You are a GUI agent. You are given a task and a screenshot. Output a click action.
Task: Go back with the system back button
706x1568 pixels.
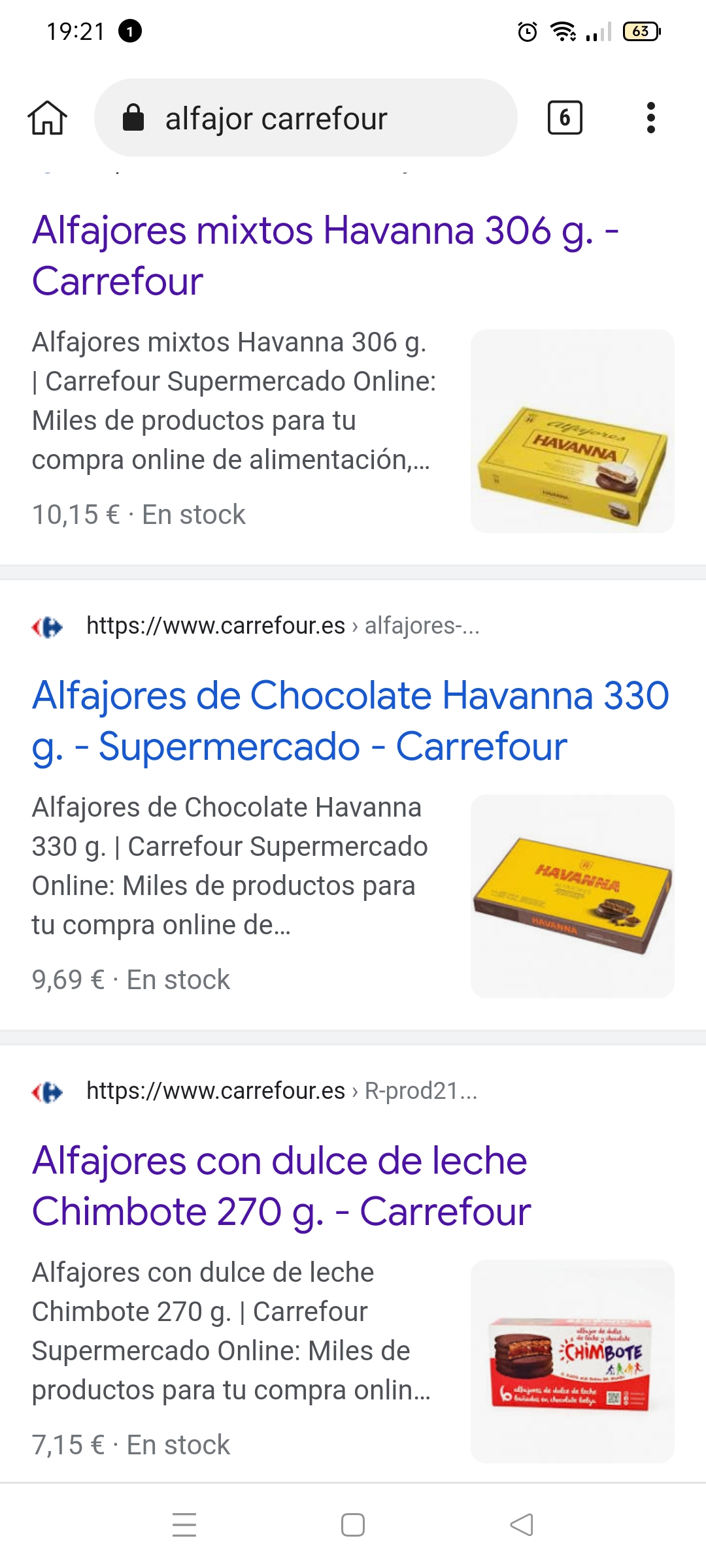(x=521, y=1525)
